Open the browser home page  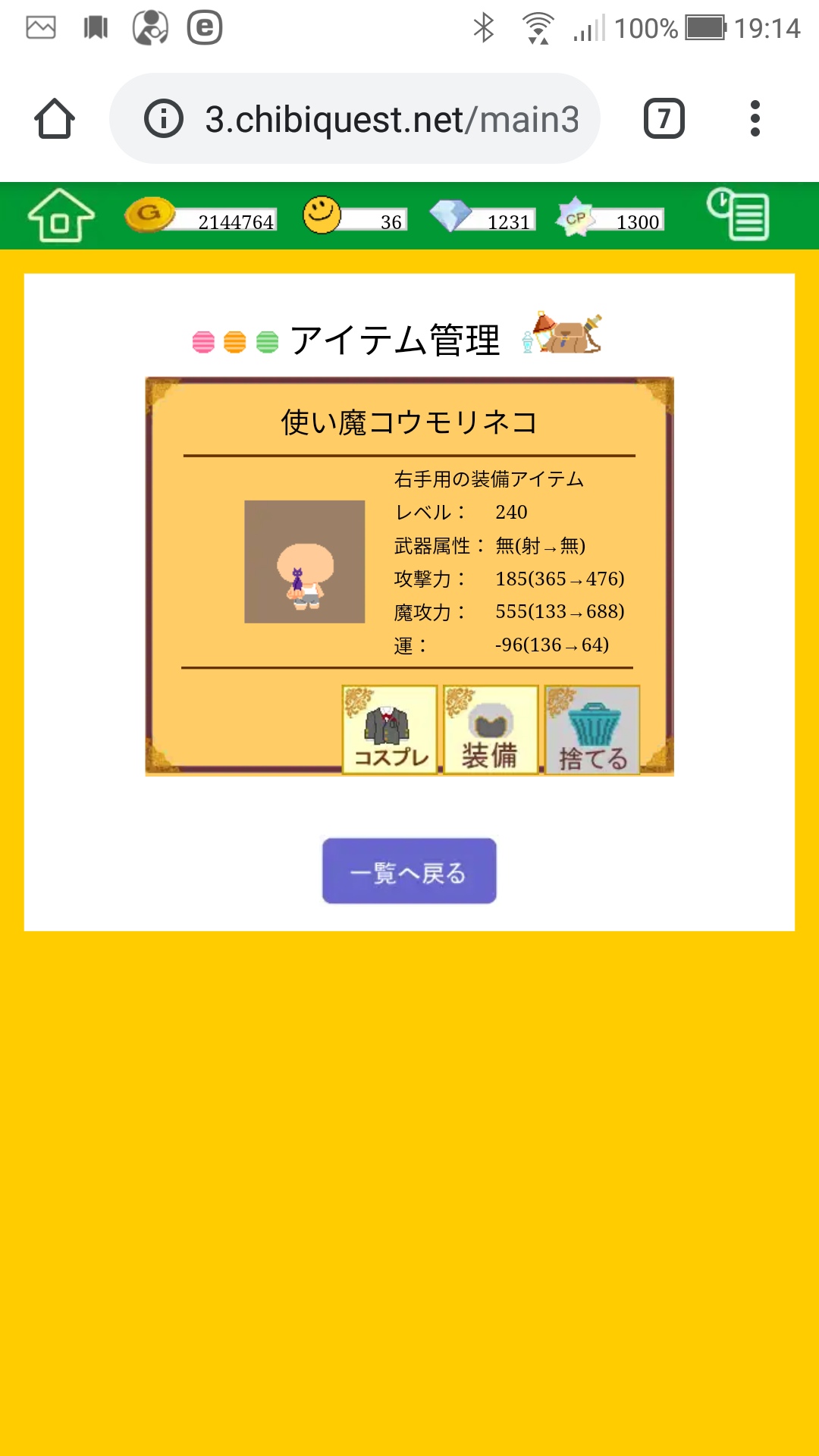pos(55,119)
